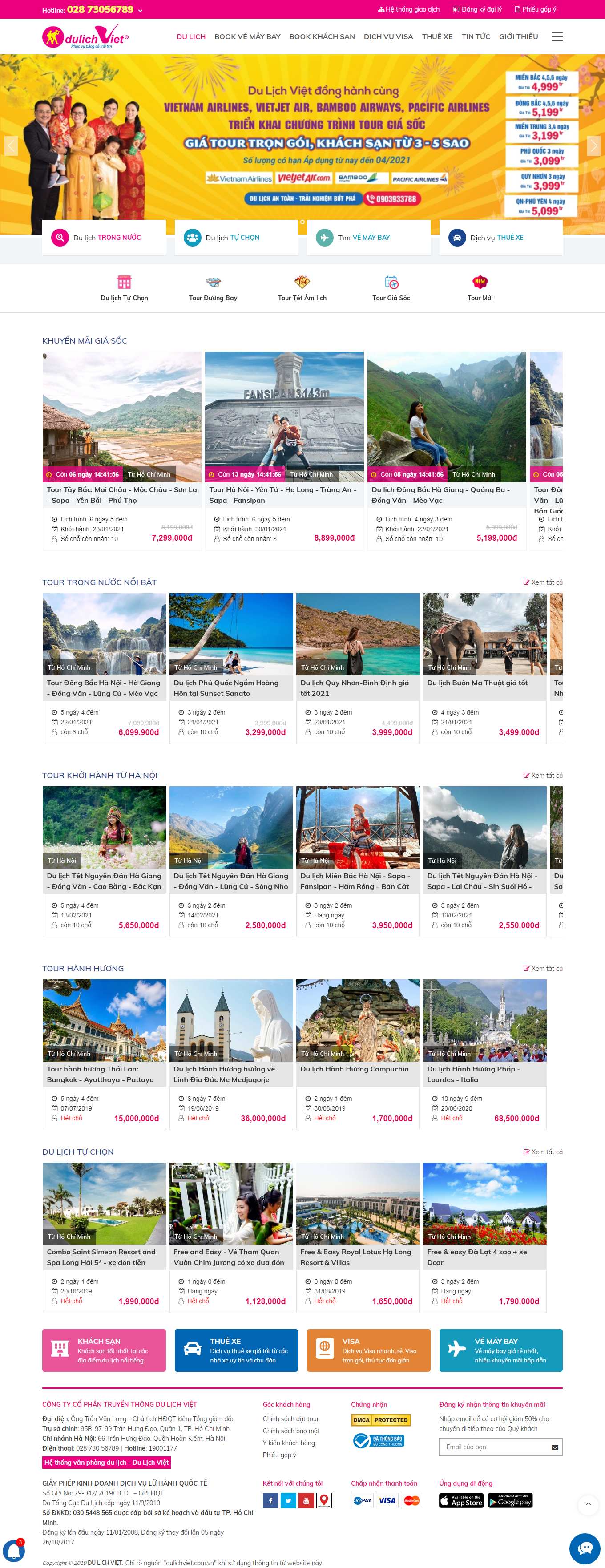This screenshot has height=1568, width=605.
Task: Tap the back-to-top arrow button
Action: pos(588,1504)
